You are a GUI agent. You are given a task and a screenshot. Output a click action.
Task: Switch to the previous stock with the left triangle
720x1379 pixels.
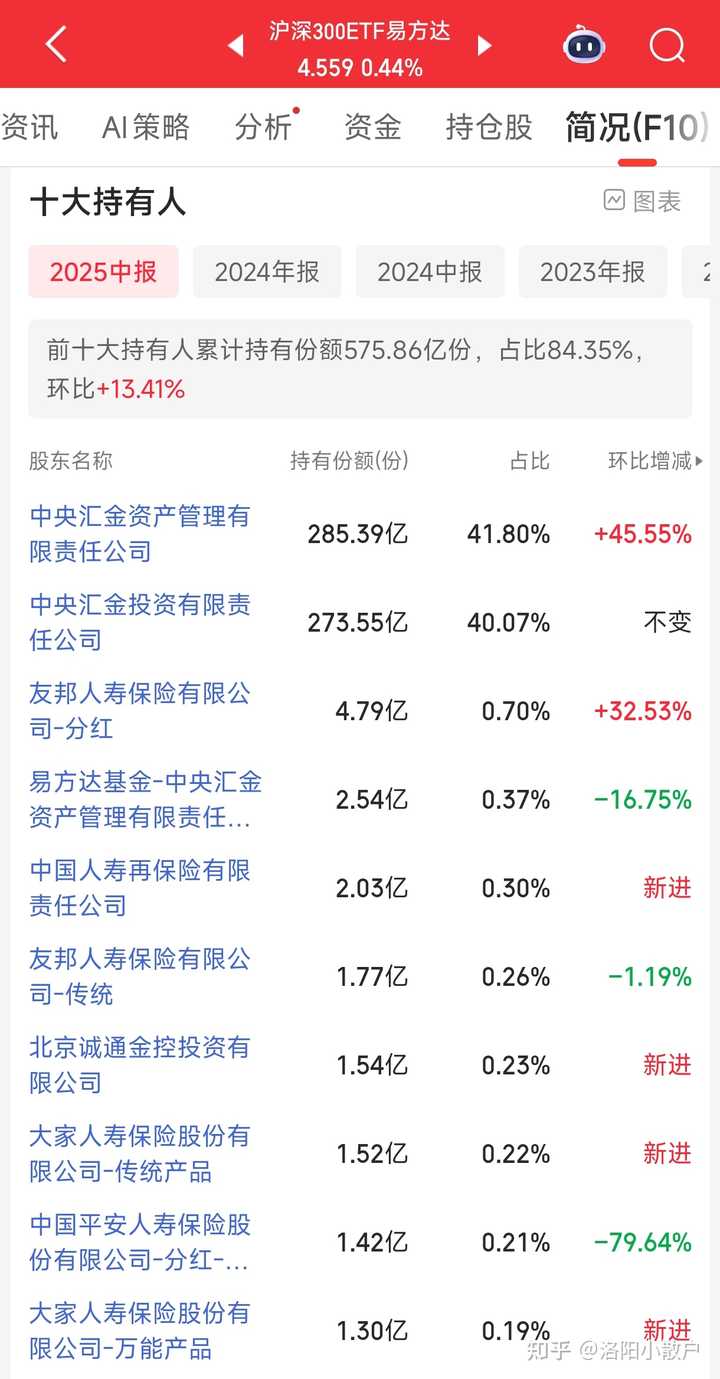point(236,45)
